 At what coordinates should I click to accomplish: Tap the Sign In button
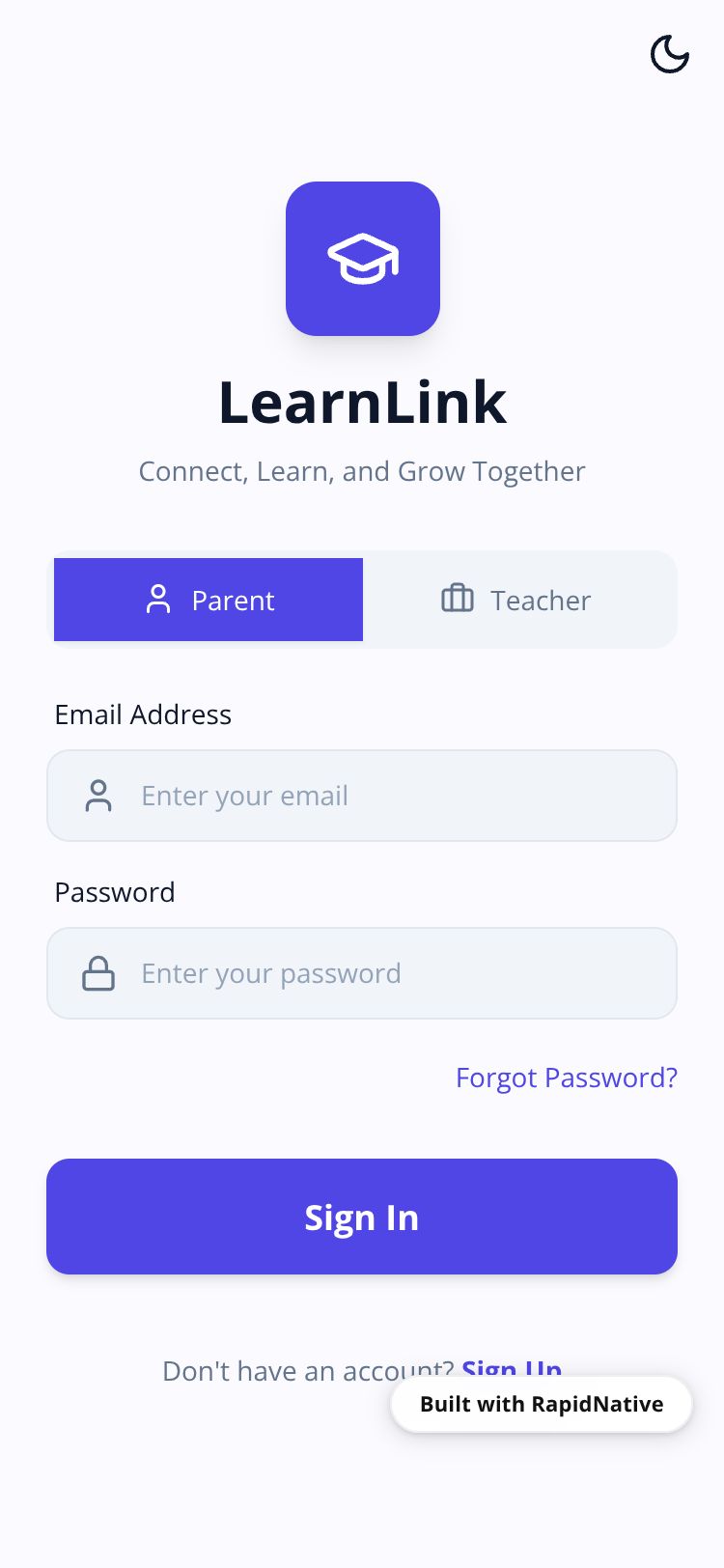362,1217
